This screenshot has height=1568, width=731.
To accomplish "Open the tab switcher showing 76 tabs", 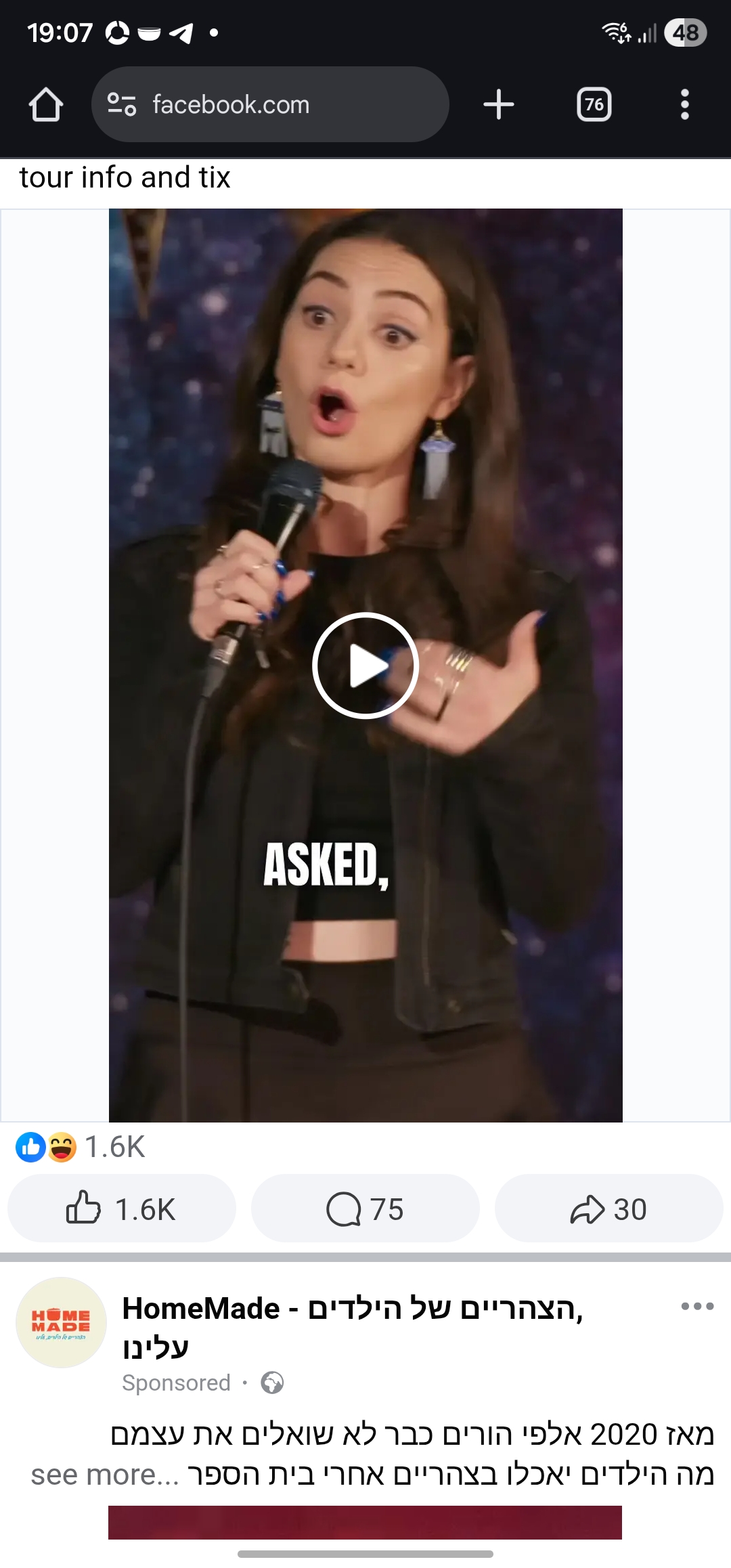I will (x=594, y=105).
